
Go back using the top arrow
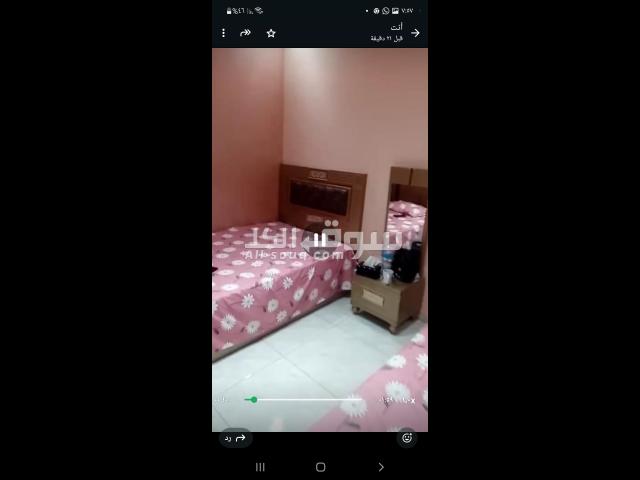coord(415,33)
